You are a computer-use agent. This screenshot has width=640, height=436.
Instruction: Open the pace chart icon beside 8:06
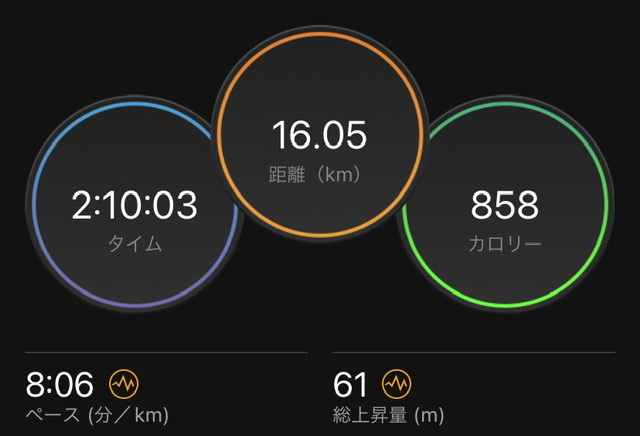[x=124, y=384]
